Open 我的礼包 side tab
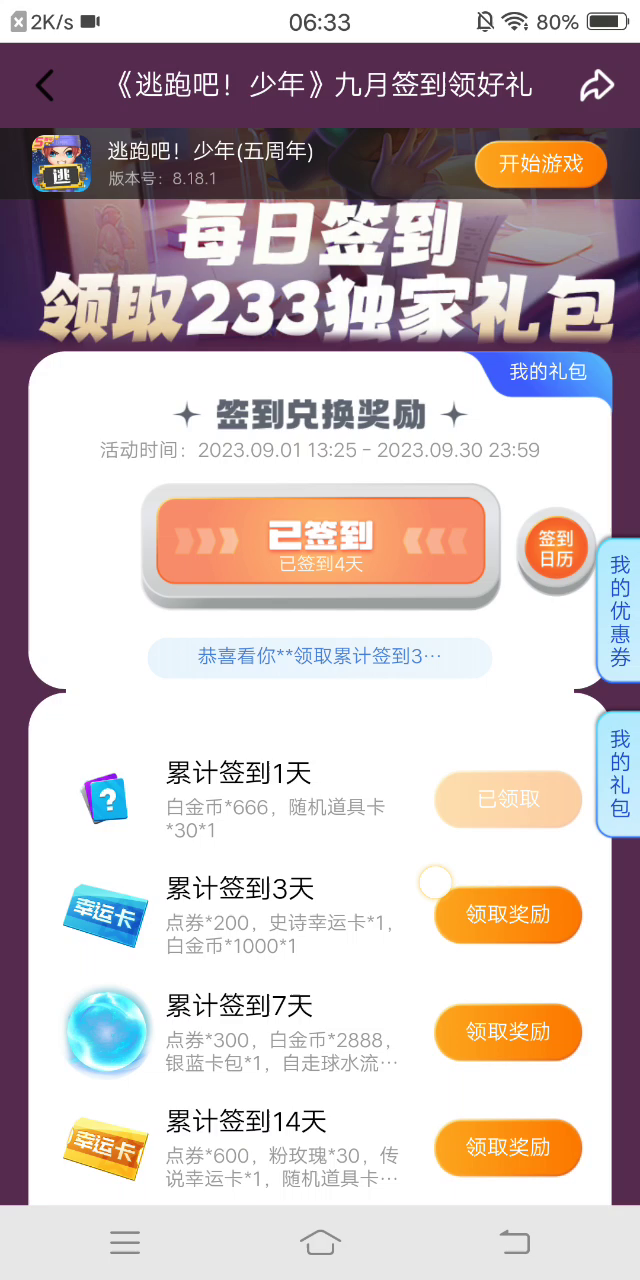The width and height of the screenshot is (640, 1280). click(620, 773)
